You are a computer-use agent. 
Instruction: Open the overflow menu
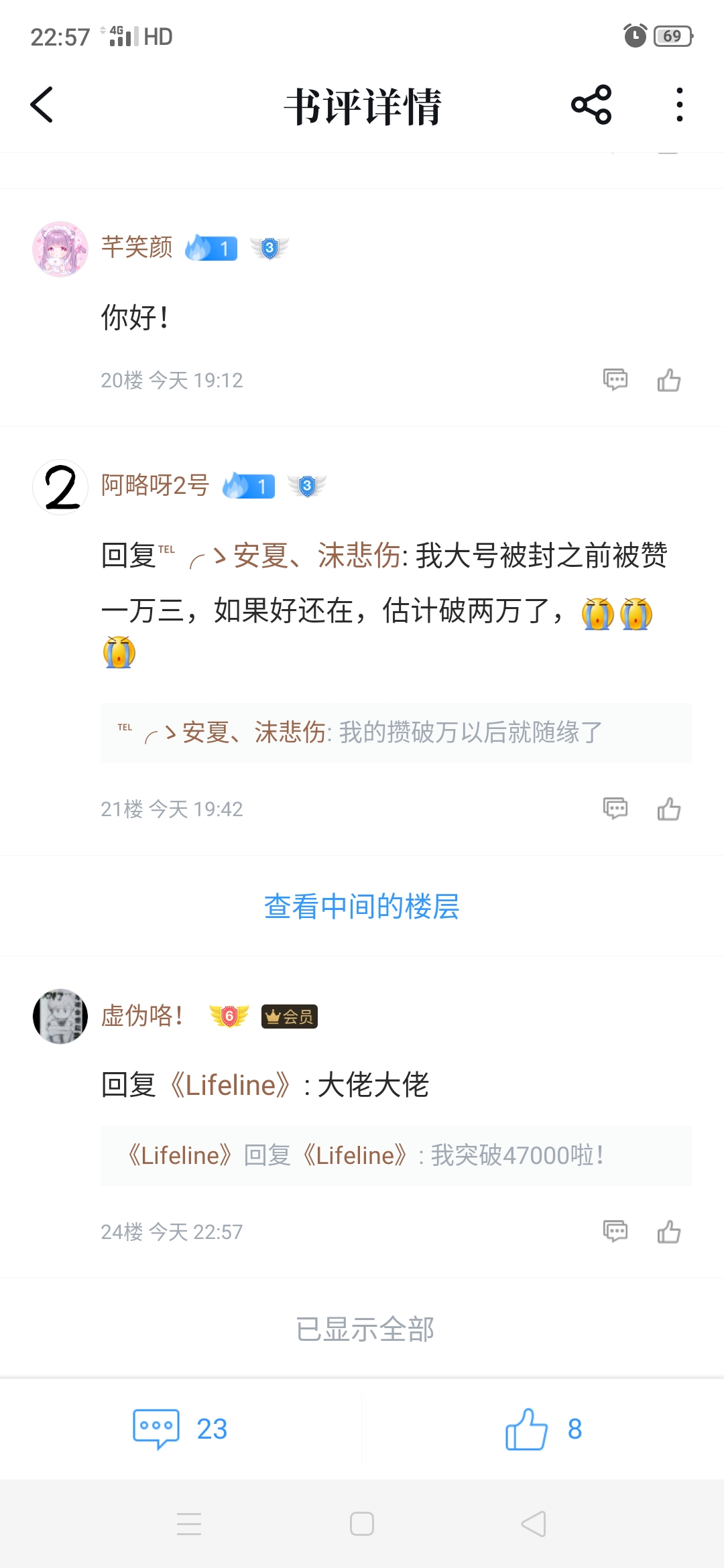[680, 105]
